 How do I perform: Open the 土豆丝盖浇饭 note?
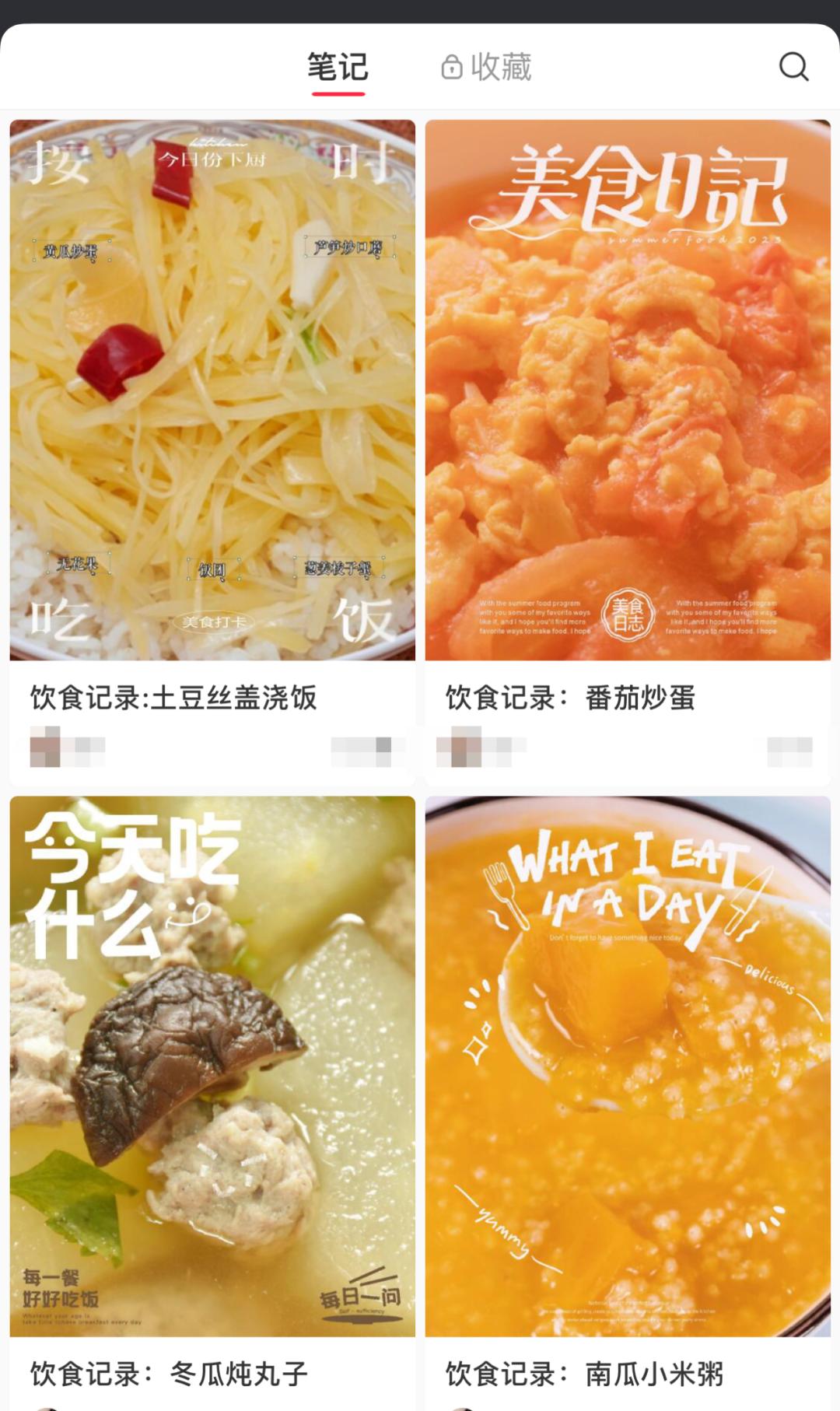[212, 390]
